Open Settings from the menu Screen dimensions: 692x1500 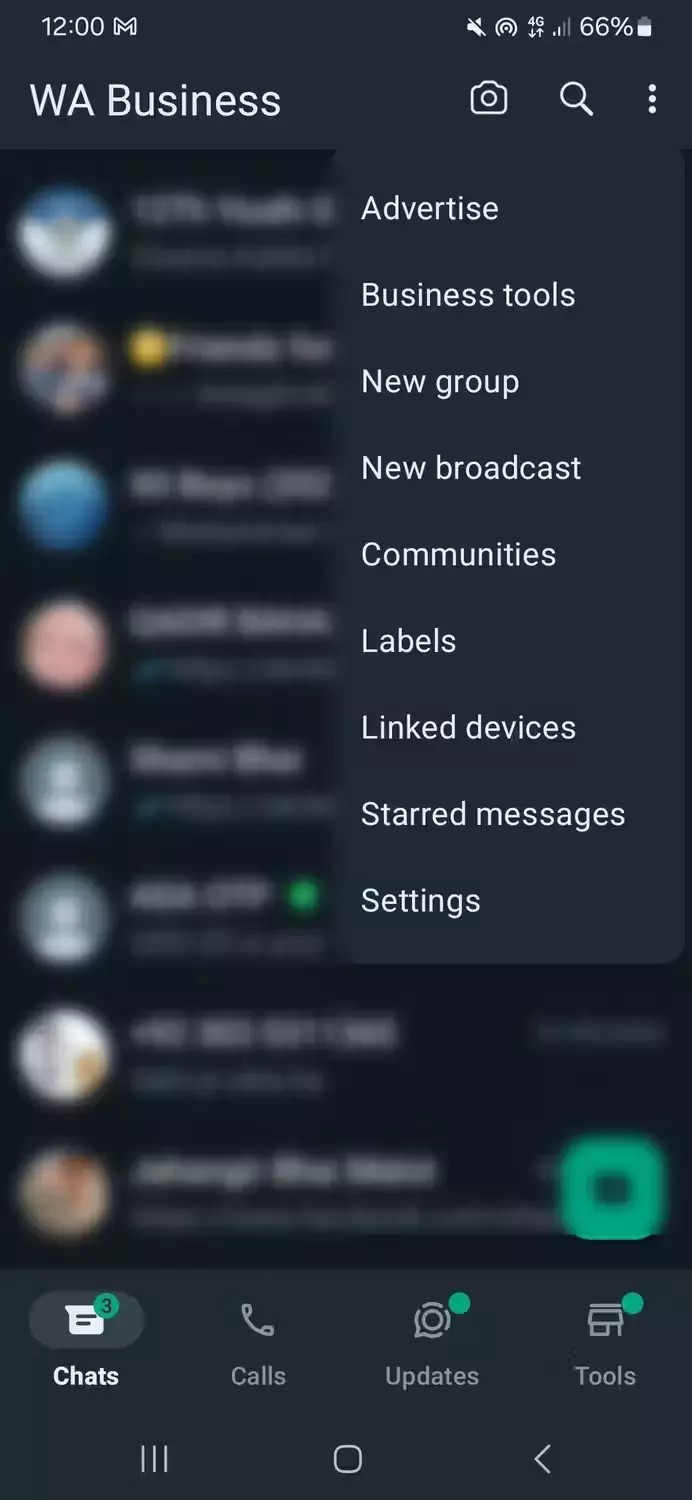click(x=420, y=901)
